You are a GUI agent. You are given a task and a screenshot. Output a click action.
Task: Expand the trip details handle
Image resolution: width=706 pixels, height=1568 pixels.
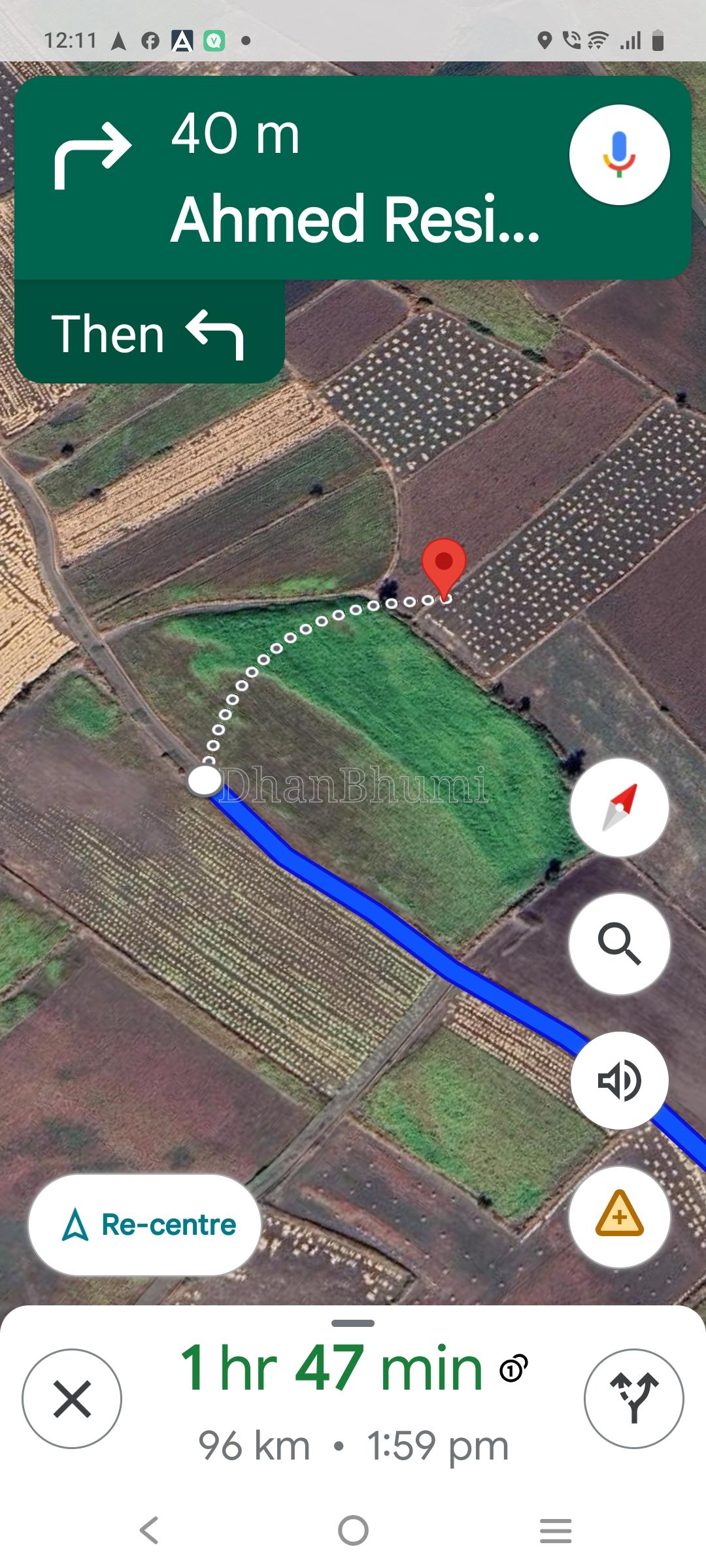pyautogui.click(x=353, y=1324)
